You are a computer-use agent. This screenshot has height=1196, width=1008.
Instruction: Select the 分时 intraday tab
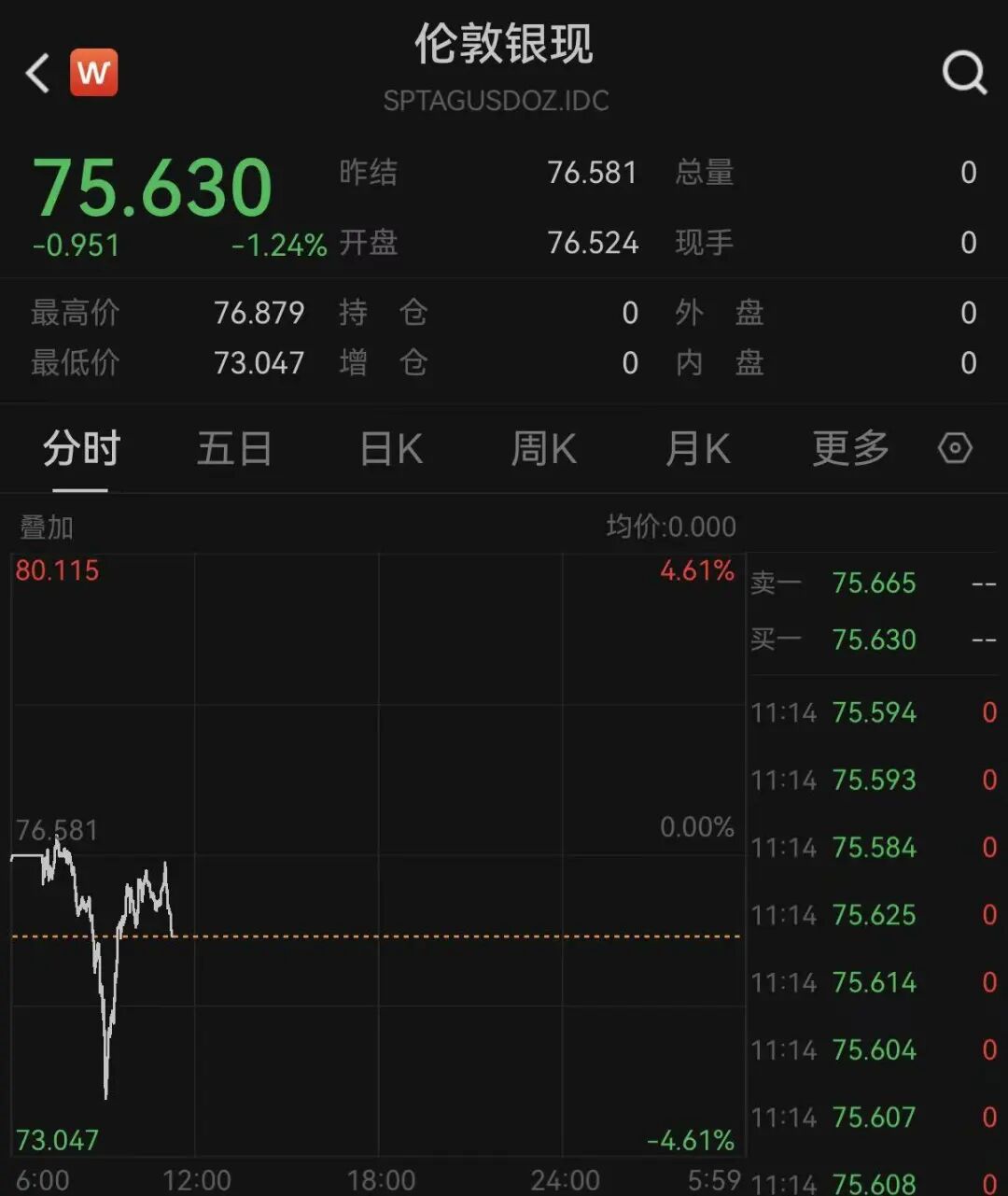(81, 449)
